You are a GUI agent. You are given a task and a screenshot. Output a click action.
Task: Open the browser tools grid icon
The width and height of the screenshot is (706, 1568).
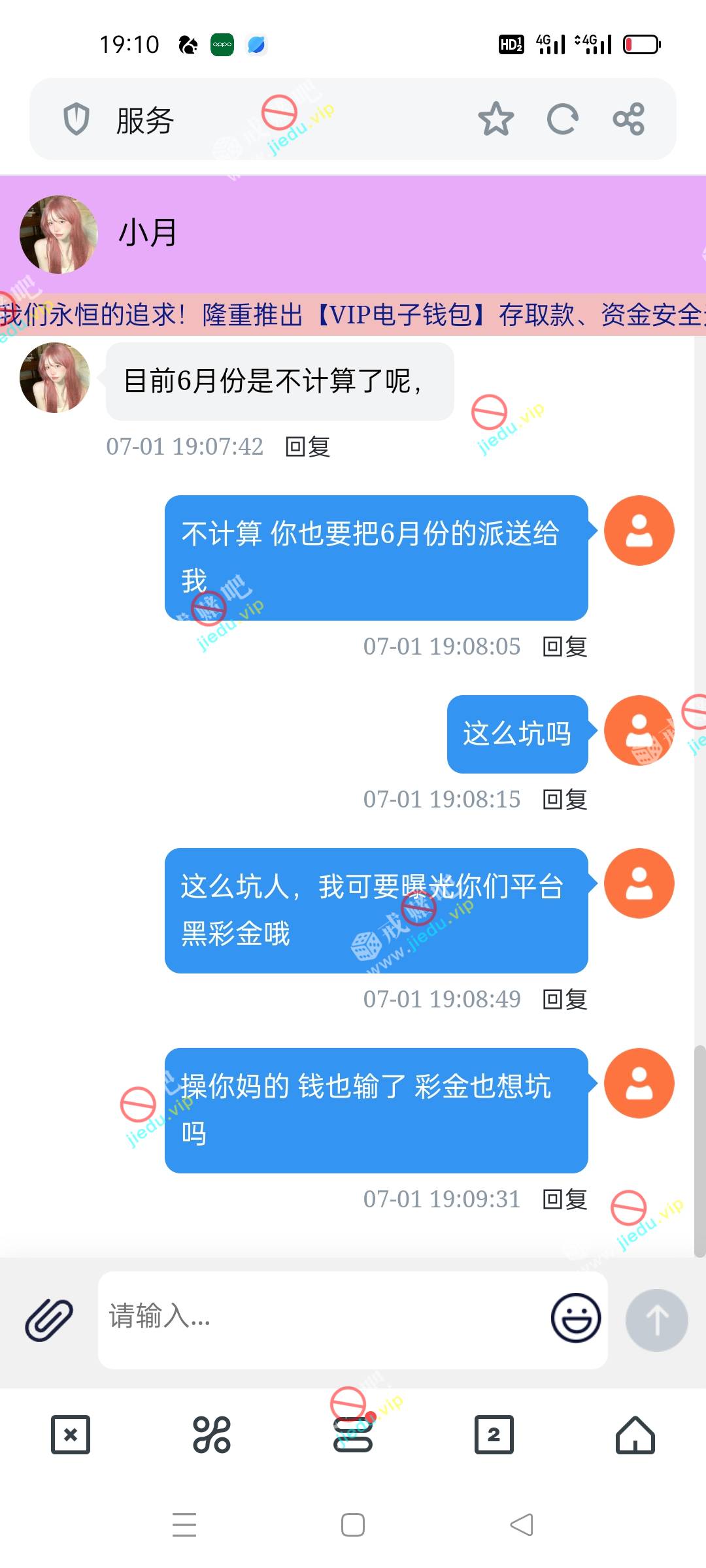pos(211,1435)
